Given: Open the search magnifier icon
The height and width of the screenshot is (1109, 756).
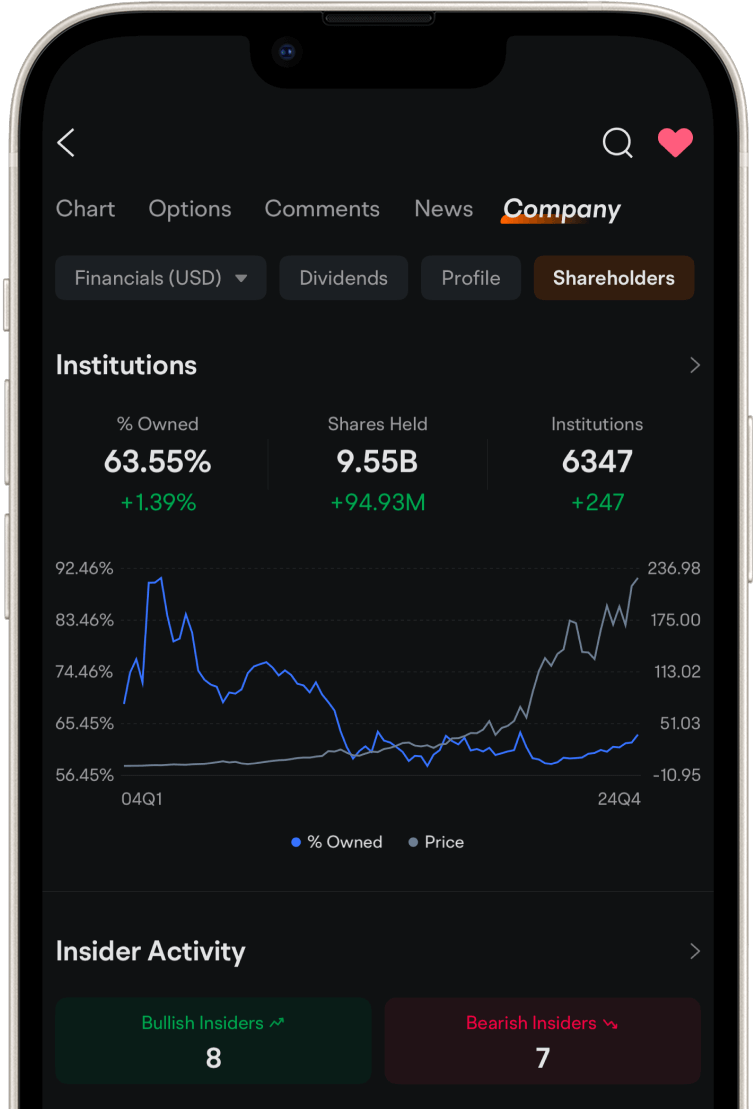Looking at the screenshot, I should (x=617, y=143).
